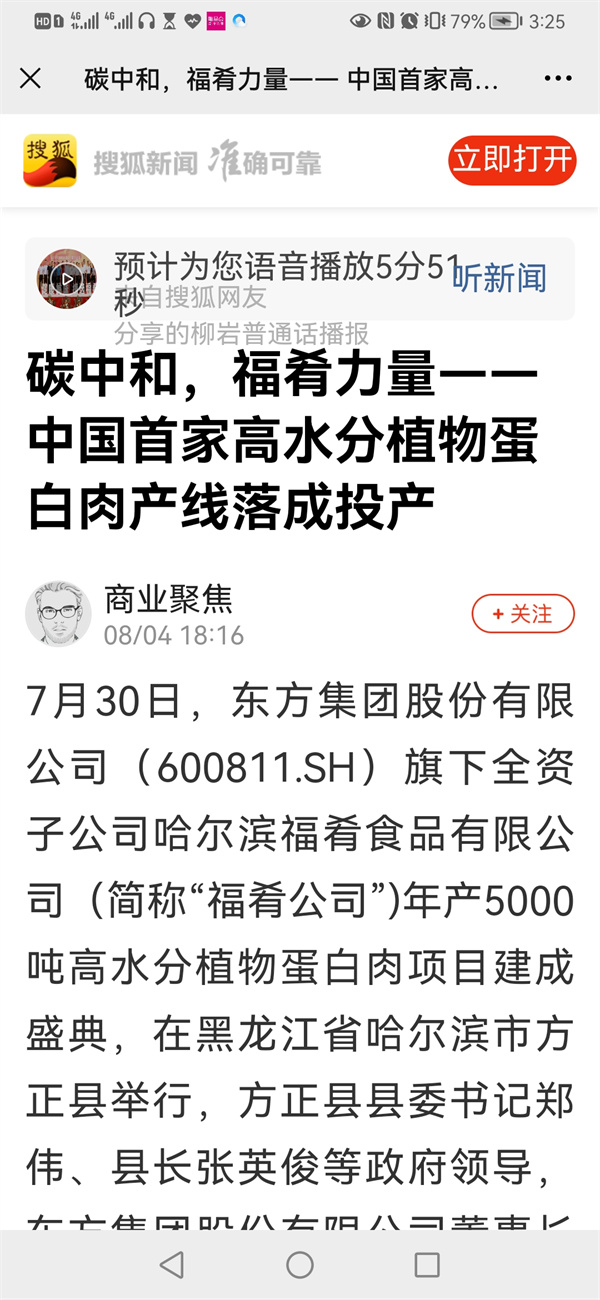Close the article page with the X

pos(30,79)
